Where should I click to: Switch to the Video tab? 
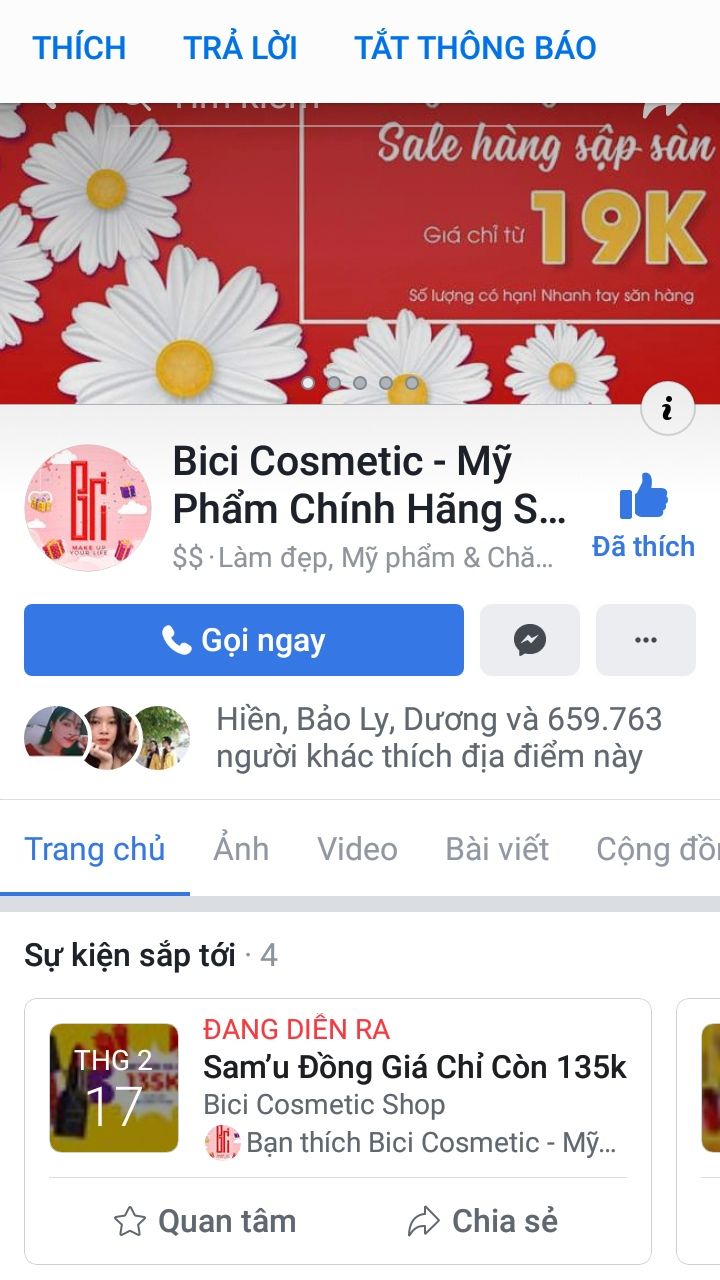[357, 849]
